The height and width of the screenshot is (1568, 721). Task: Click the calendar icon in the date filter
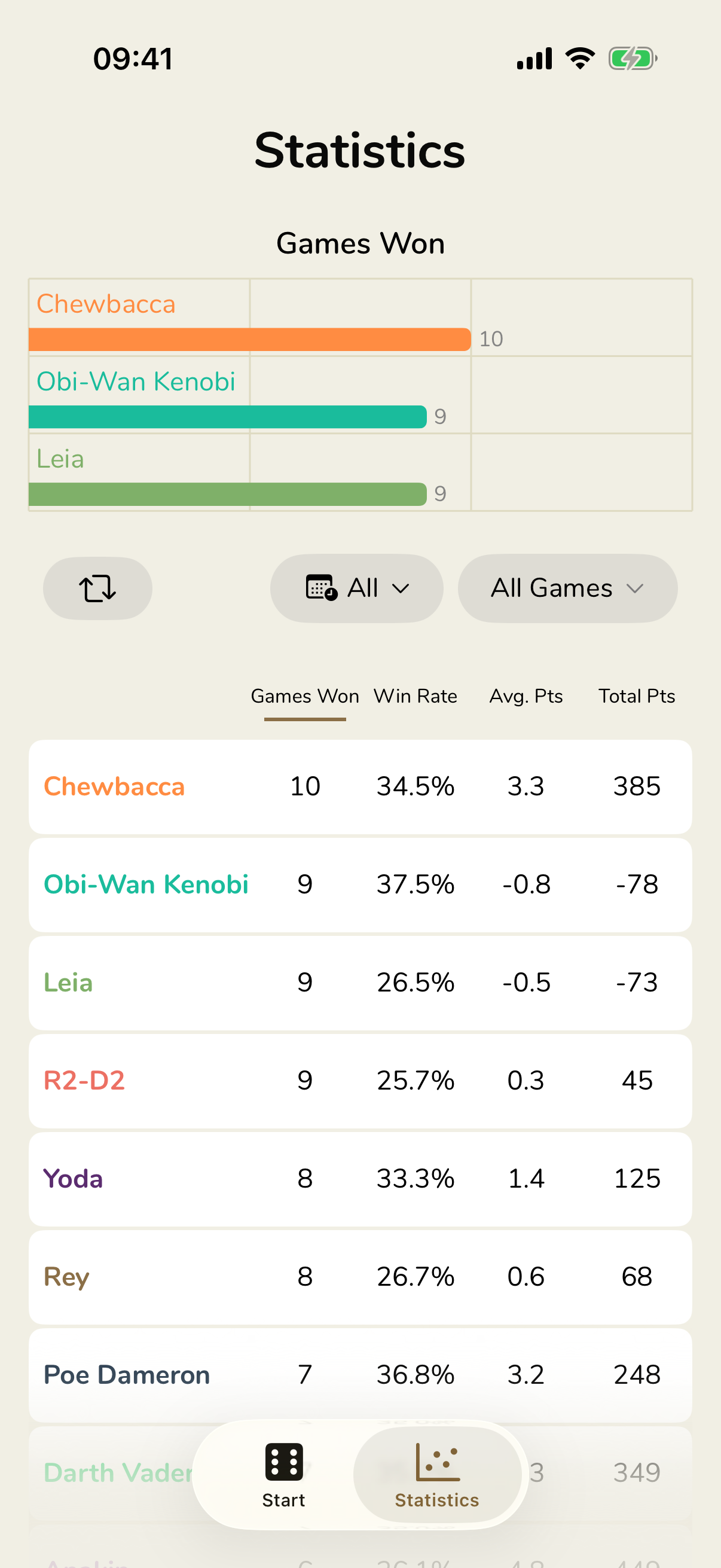(323, 588)
